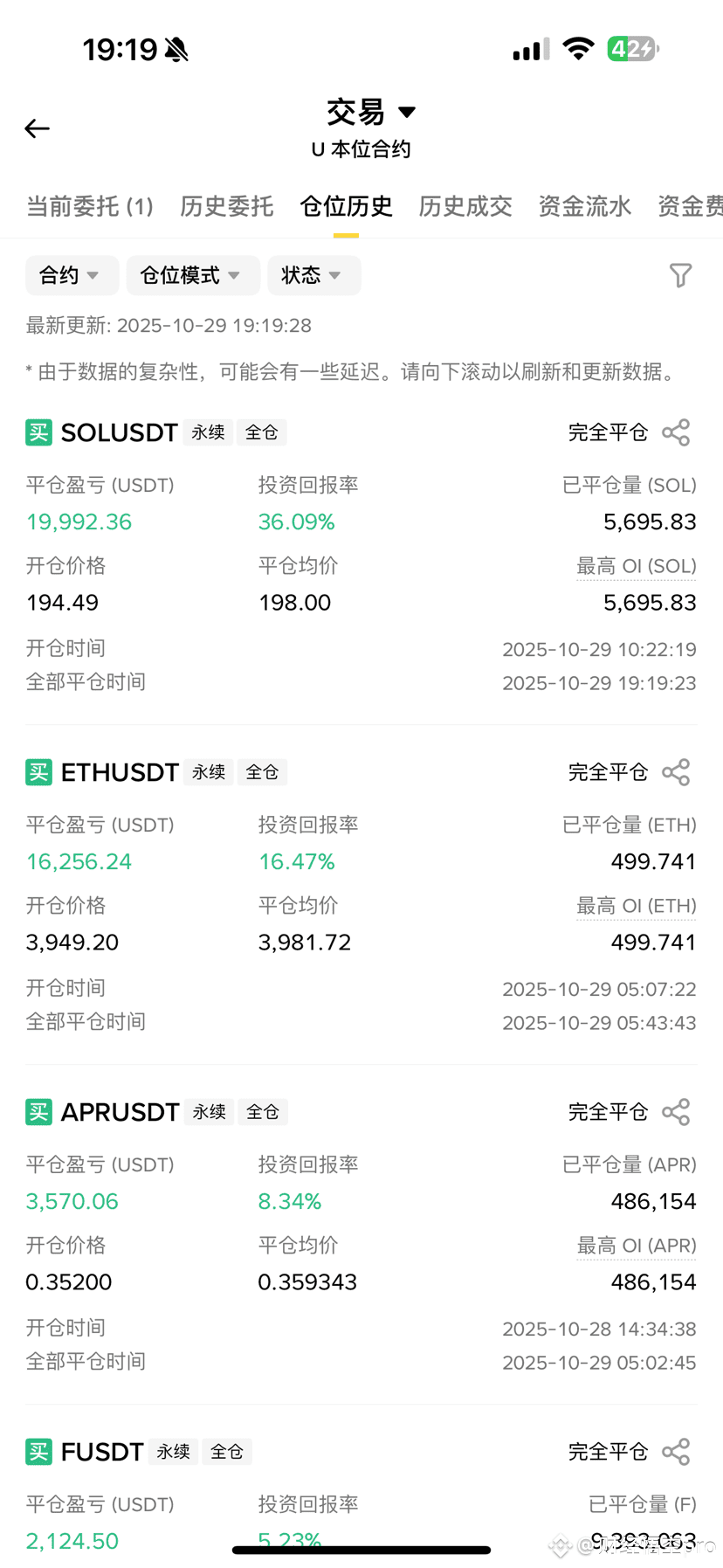Share the SOLUSDT closed position

point(676,432)
